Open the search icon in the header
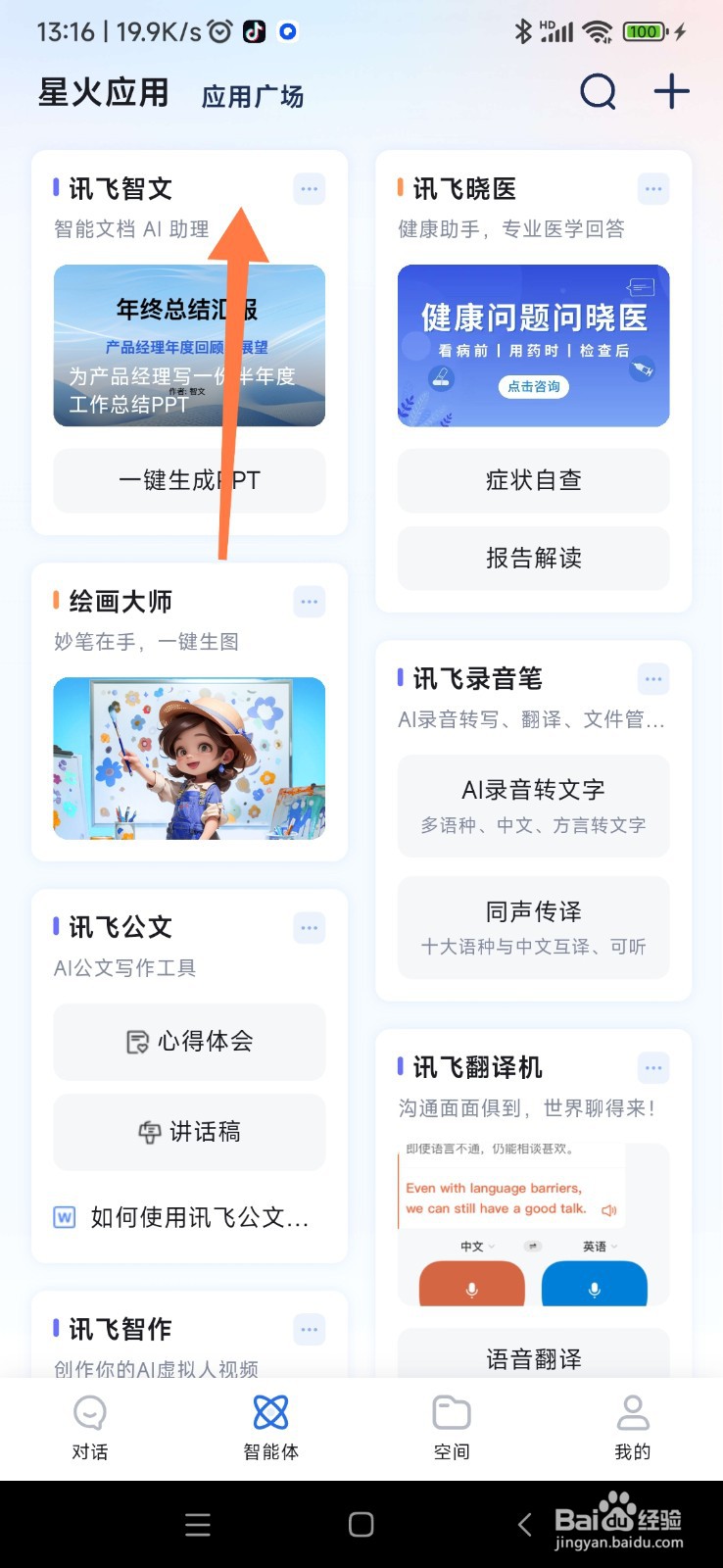Screen dimensions: 723x1568 point(598,92)
